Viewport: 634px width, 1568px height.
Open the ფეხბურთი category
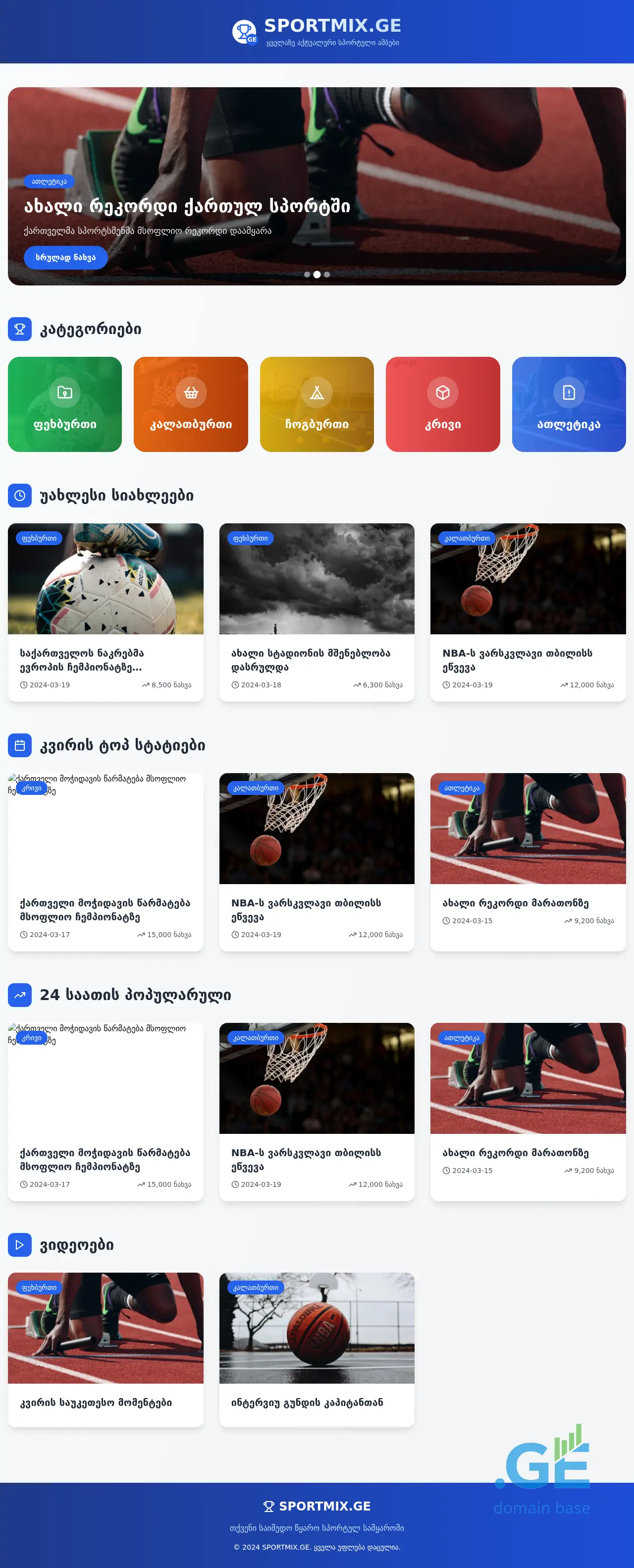64,404
